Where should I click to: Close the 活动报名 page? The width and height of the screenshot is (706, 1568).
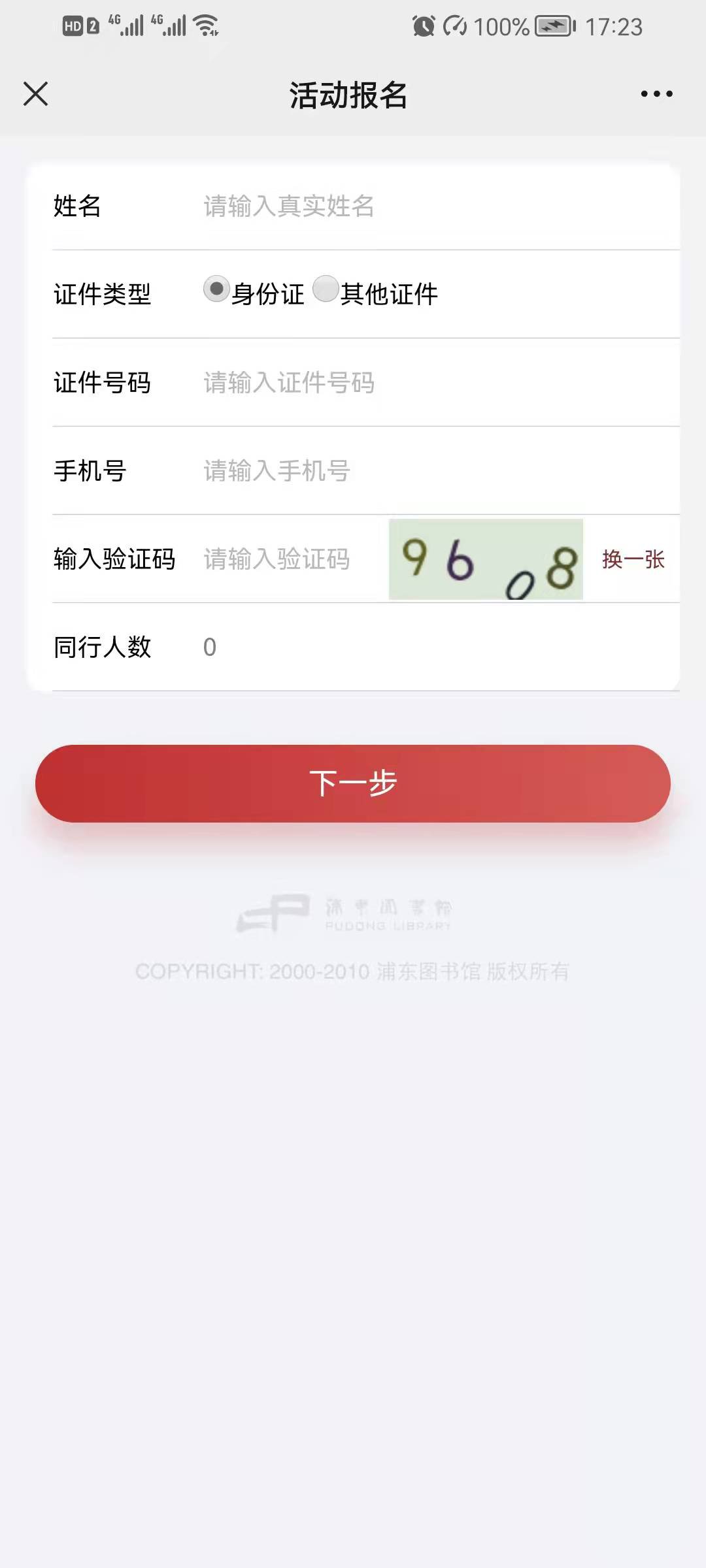tap(36, 94)
